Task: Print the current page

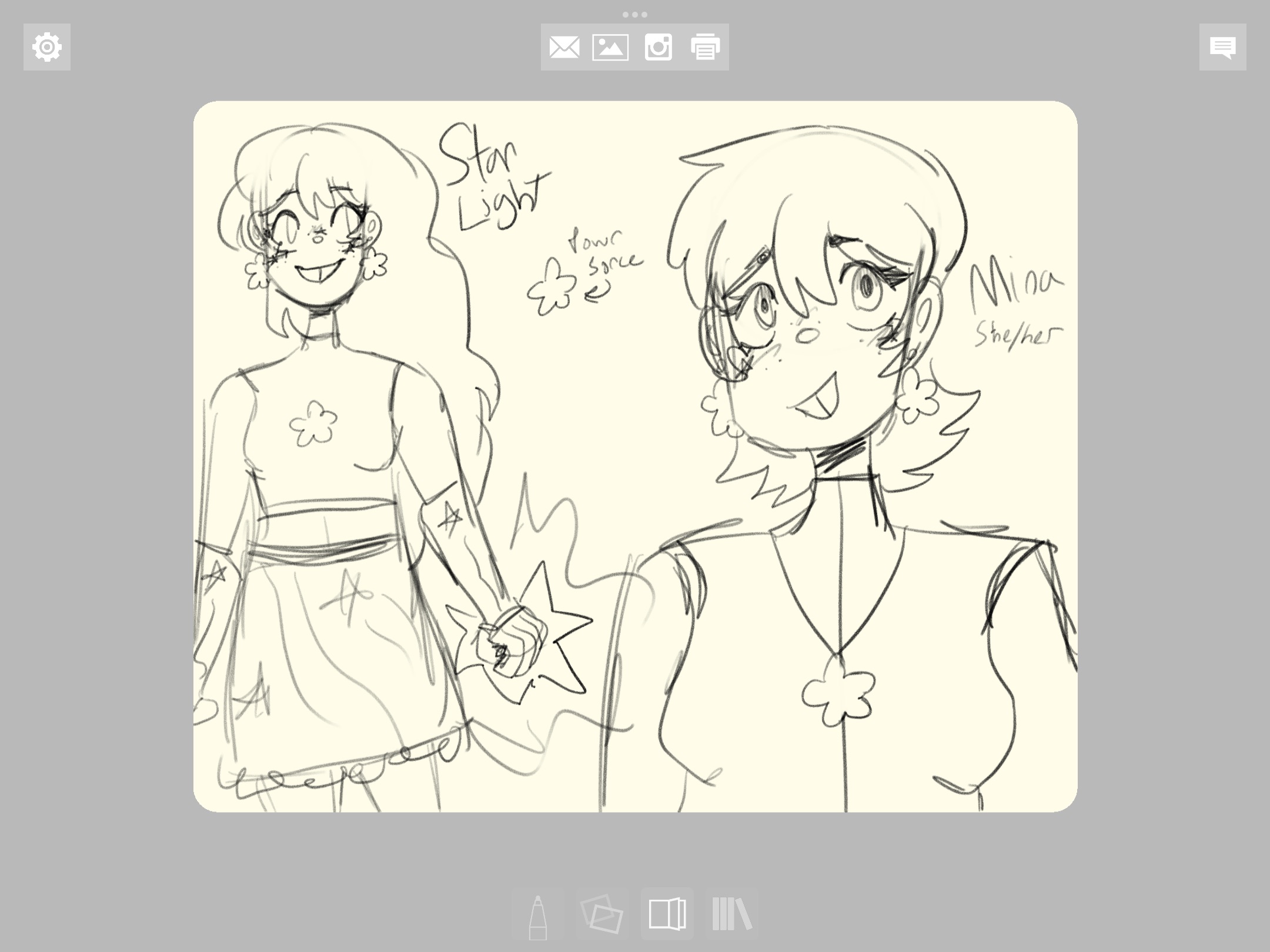Action: pyautogui.click(x=705, y=48)
